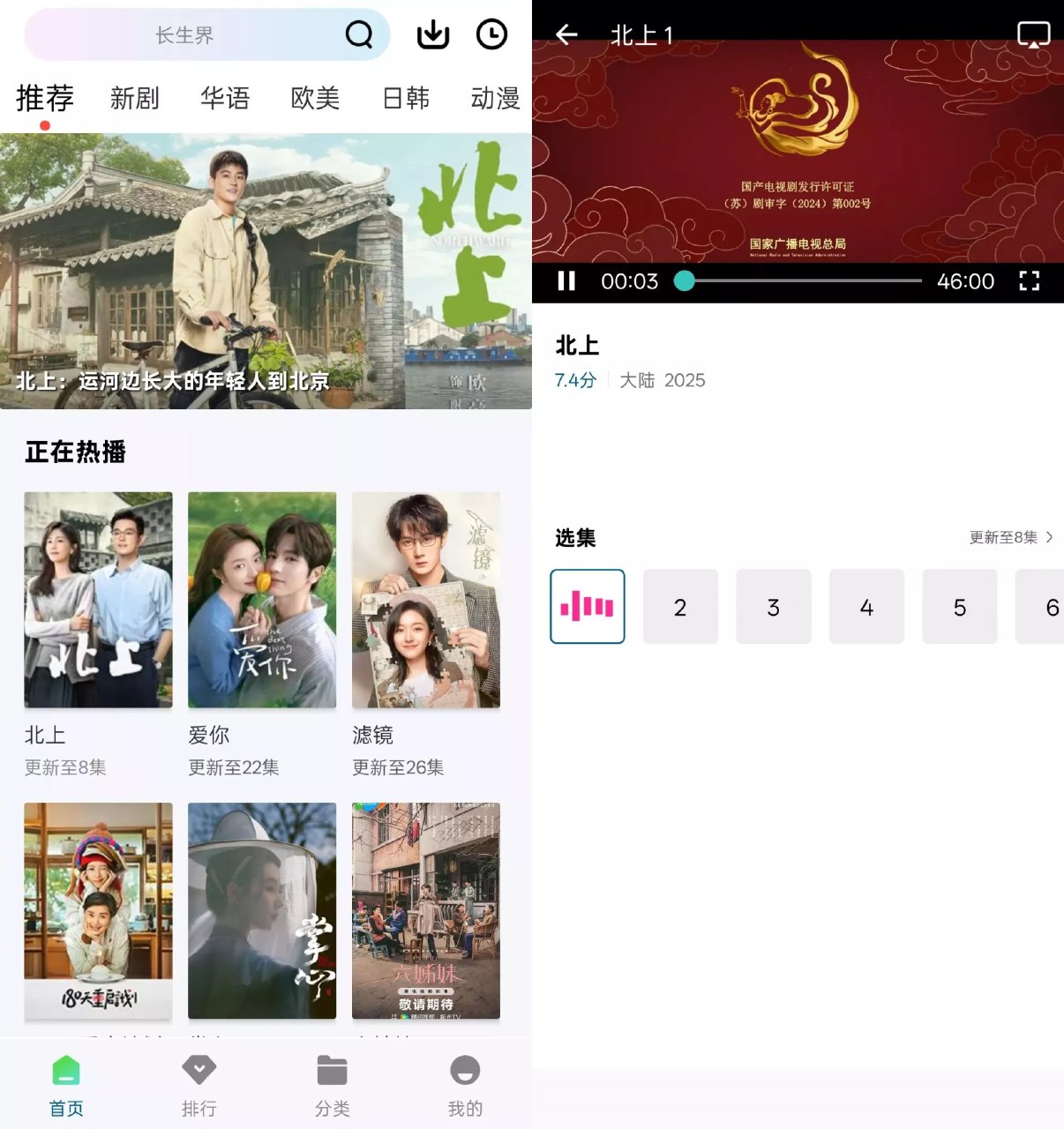The width and height of the screenshot is (1064, 1129).
Task: Open the watch history clock icon
Action: 491,35
